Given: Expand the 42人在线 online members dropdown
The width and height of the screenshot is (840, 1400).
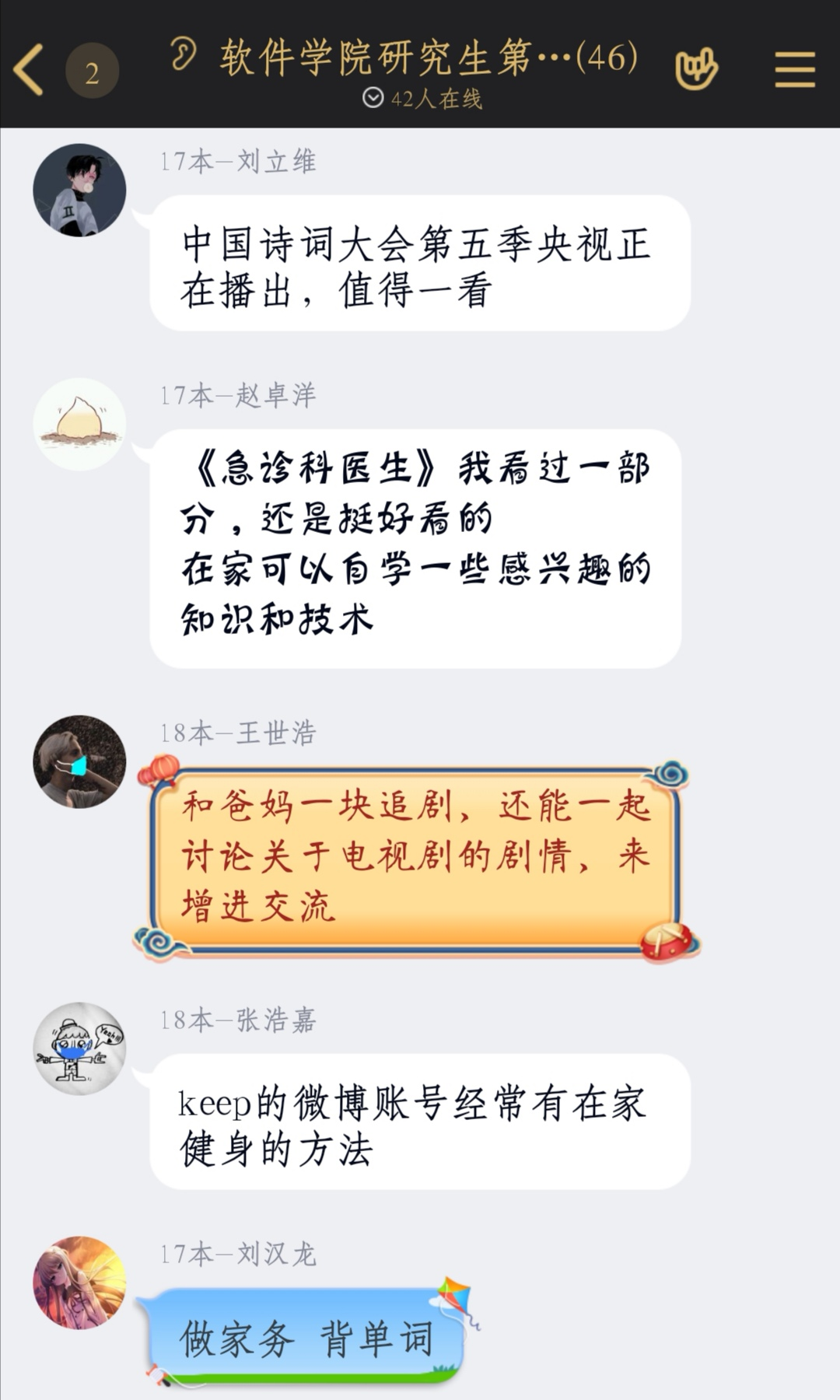Looking at the screenshot, I should tap(422, 99).
